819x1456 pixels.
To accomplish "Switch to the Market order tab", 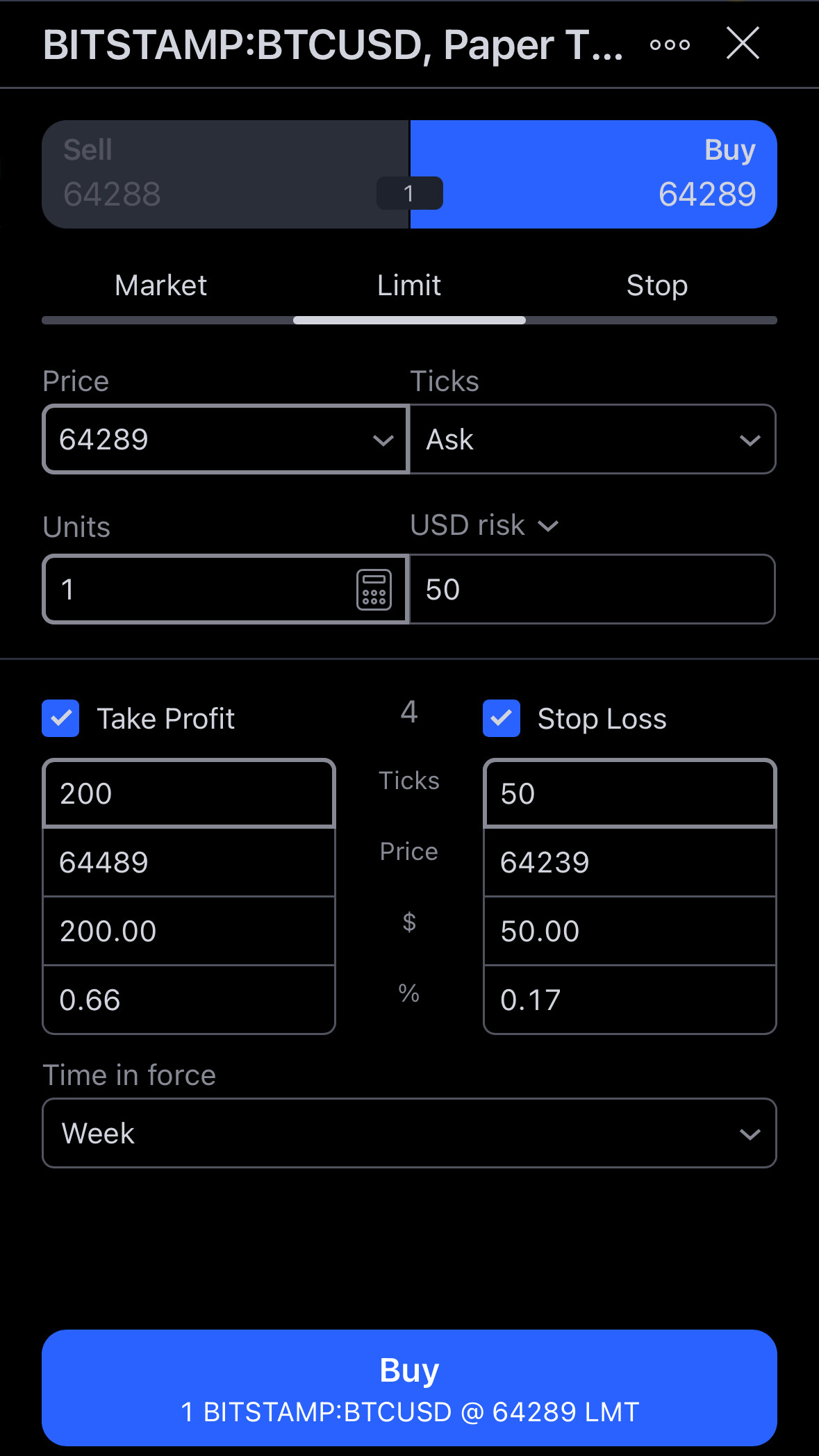I will click(x=161, y=286).
